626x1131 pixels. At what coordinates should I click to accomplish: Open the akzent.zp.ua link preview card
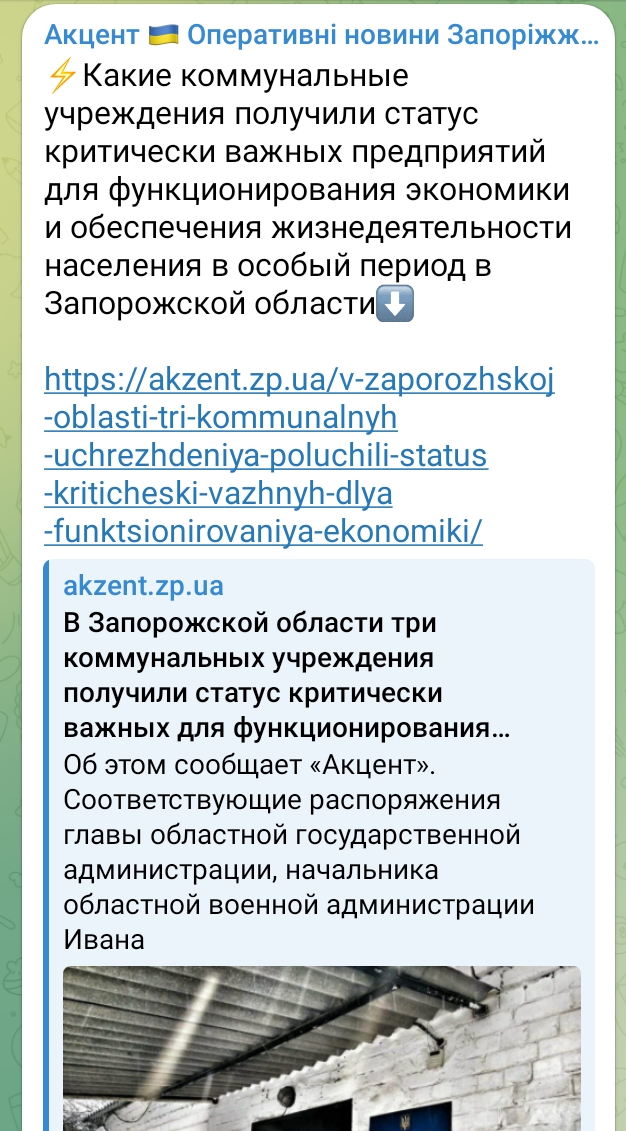(319, 845)
